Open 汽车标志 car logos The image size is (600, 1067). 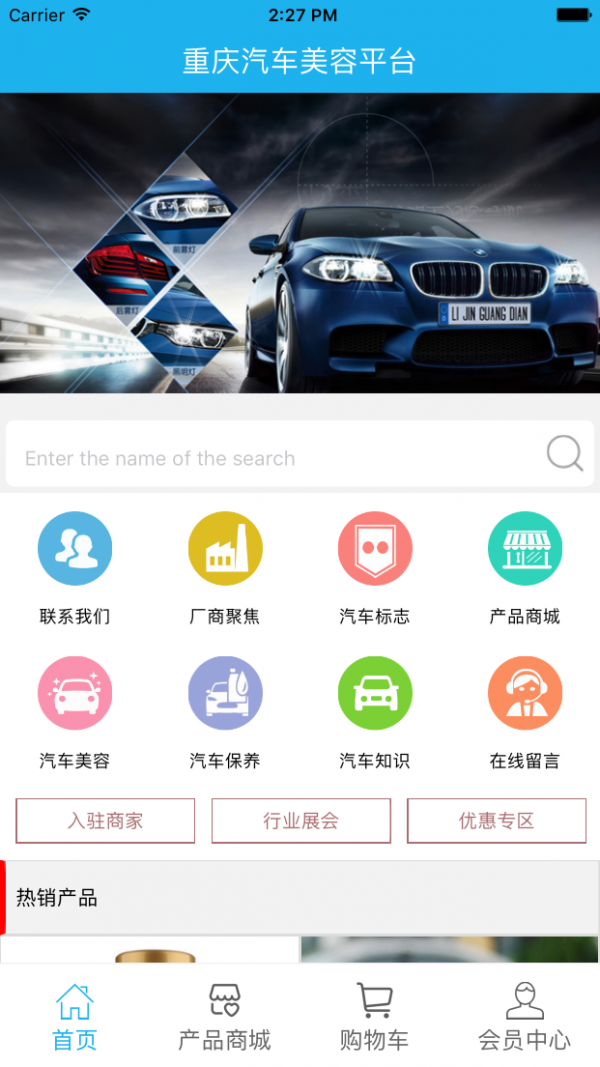click(375, 549)
